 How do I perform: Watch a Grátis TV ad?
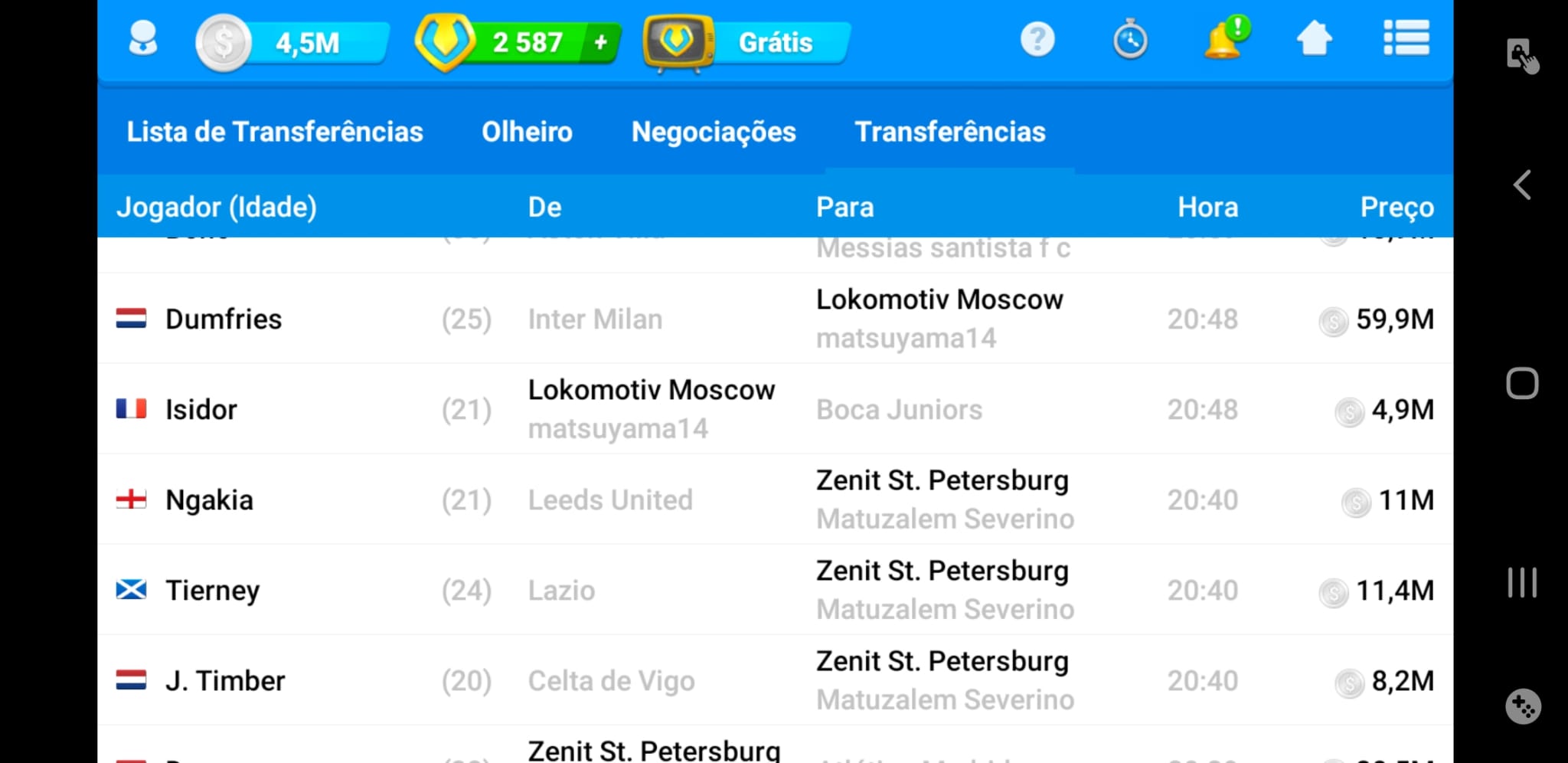tap(748, 42)
